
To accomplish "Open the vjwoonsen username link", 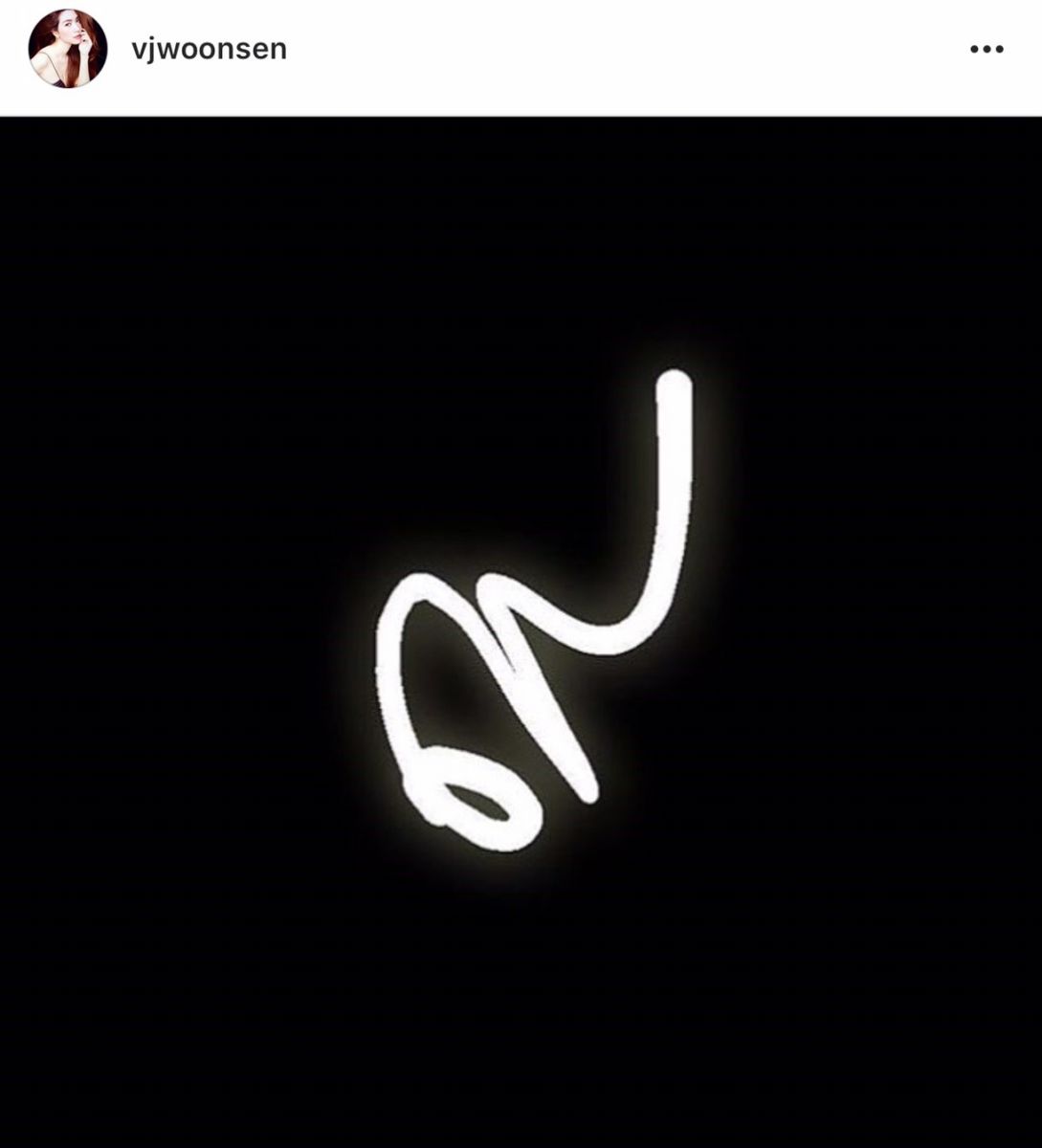I will pos(209,50).
